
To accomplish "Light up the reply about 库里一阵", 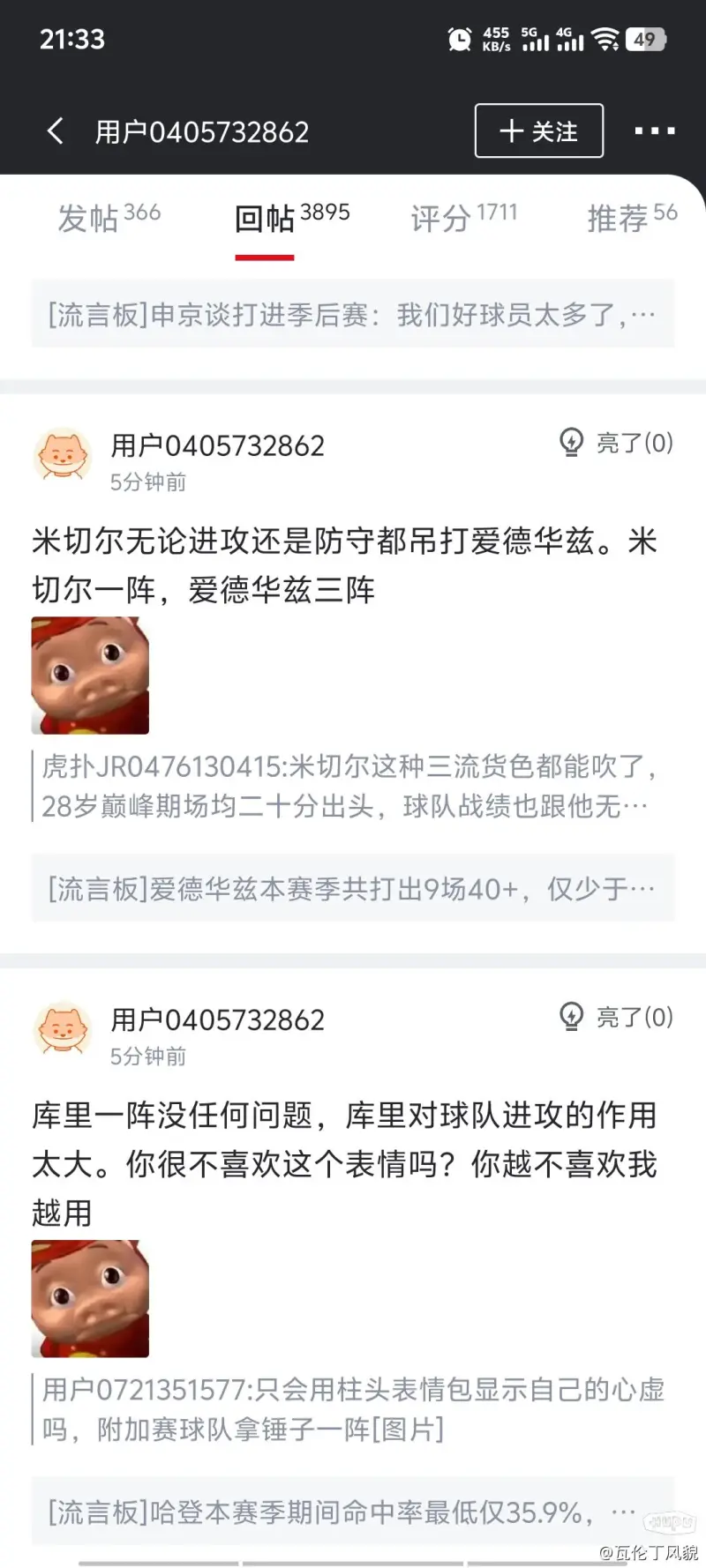I will (616, 1017).
